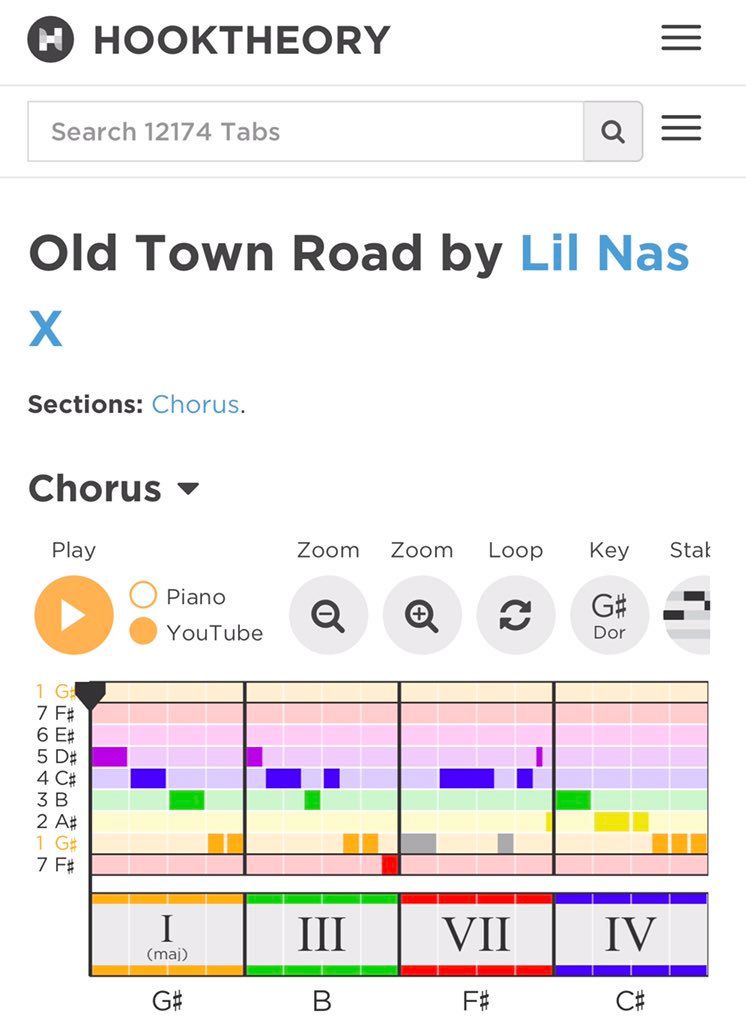746x1024 pixels.
Task: Tap the III chord block
Action: click(322, 935)
